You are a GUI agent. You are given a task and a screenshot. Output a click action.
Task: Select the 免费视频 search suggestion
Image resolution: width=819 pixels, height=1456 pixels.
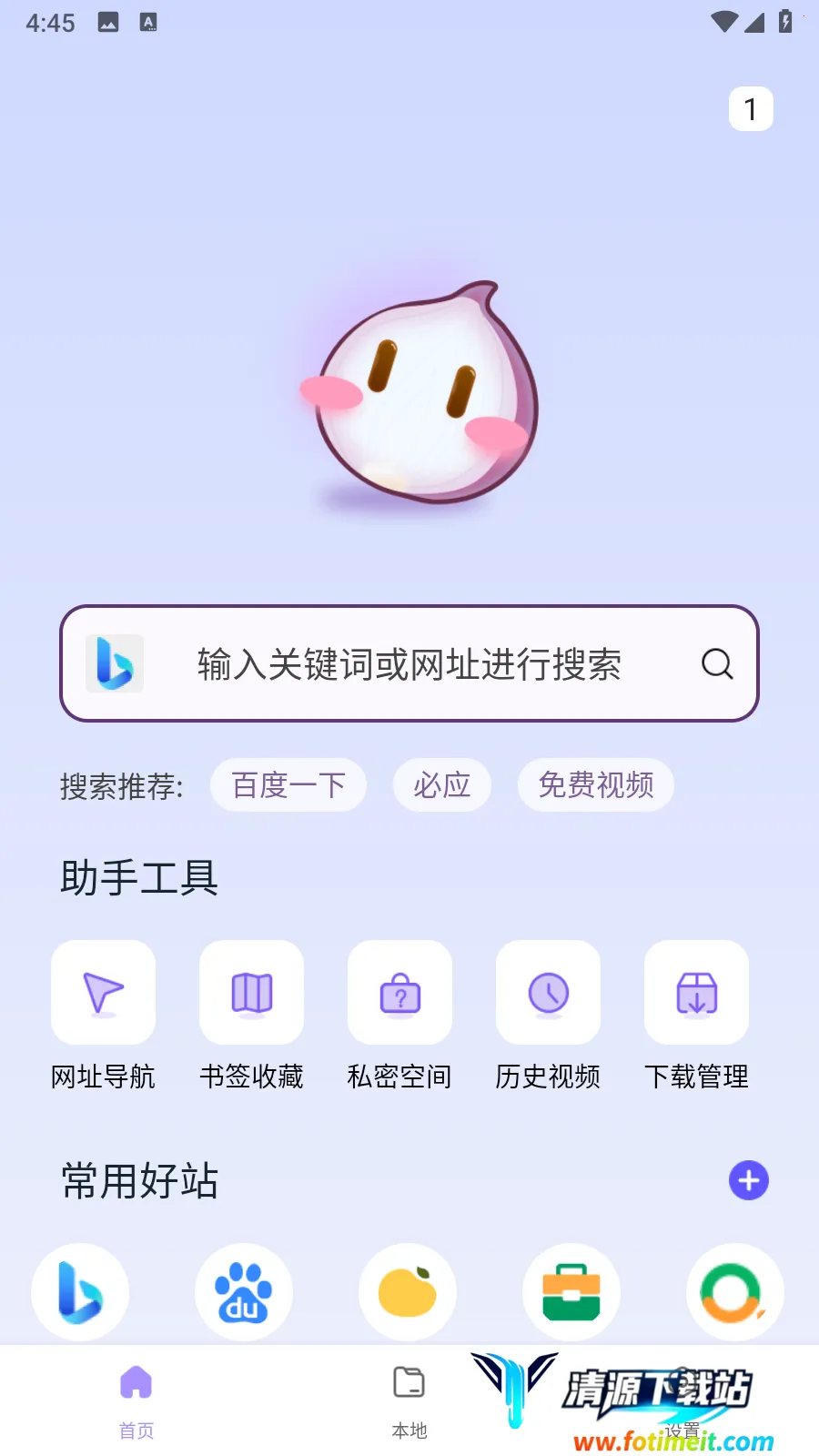(596, 784)
